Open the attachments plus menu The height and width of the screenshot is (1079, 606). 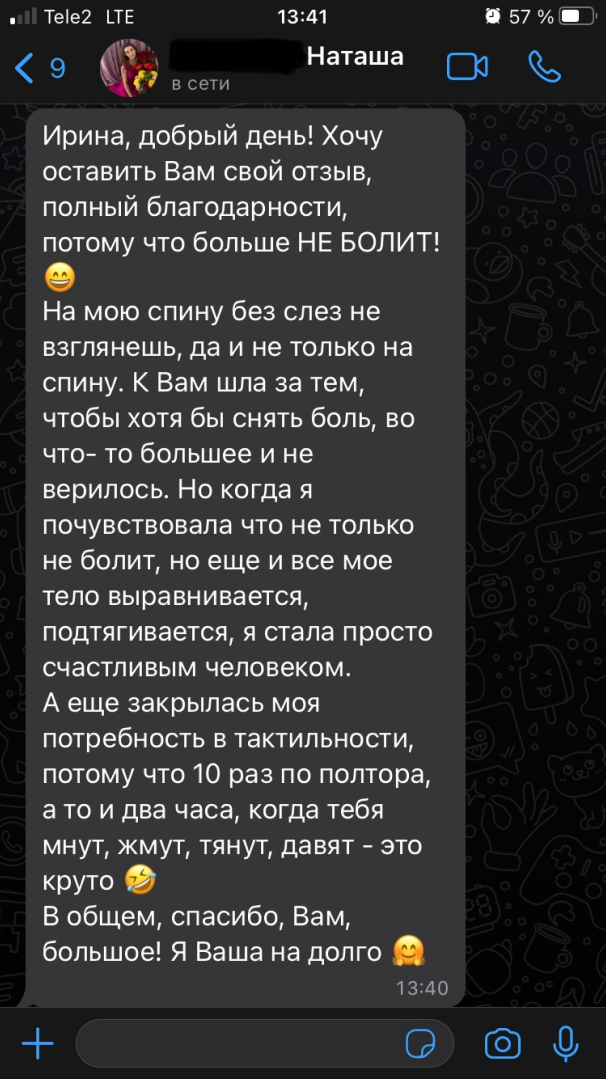tap(37, 1045)
